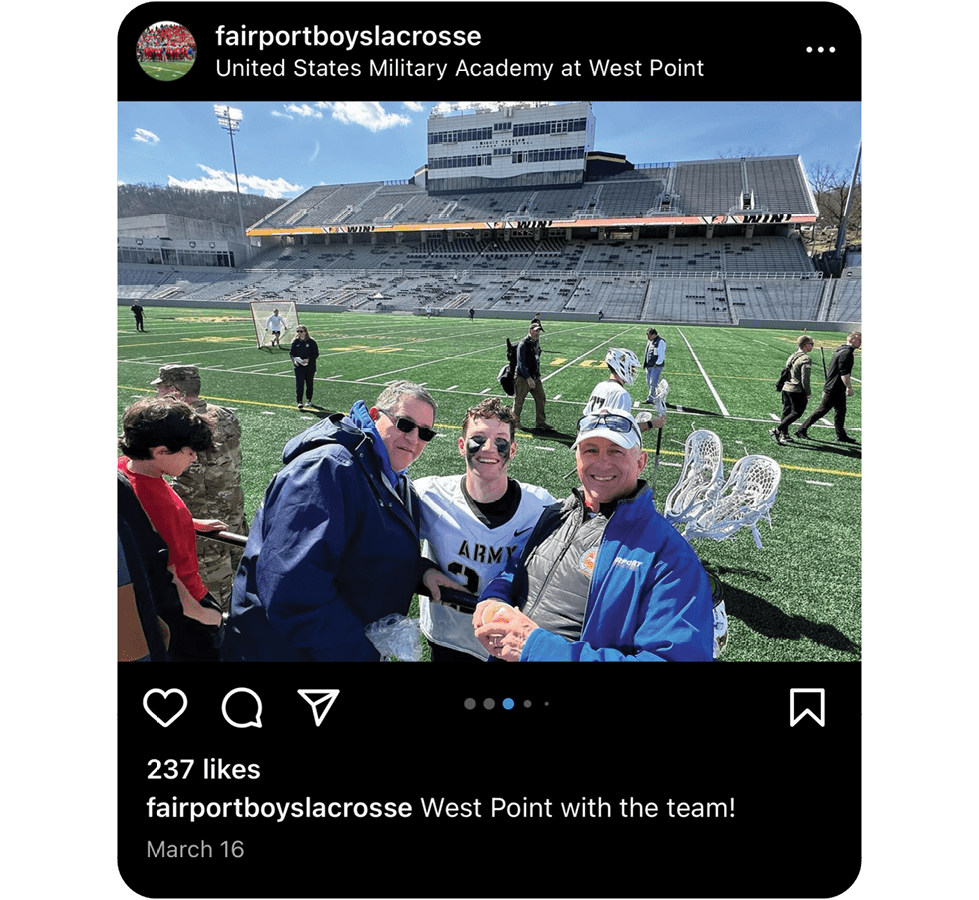Open the United States Military Academy location

pos(459,68)
